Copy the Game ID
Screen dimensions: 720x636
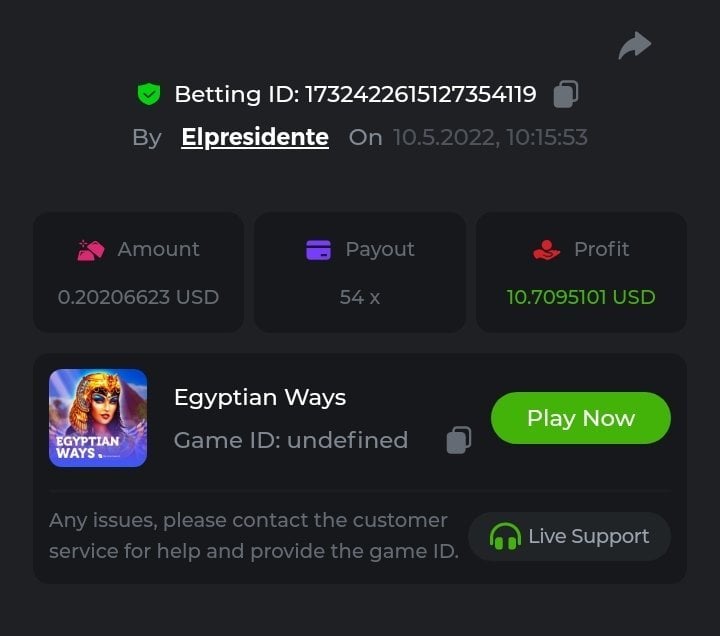[x=459, y=440]
